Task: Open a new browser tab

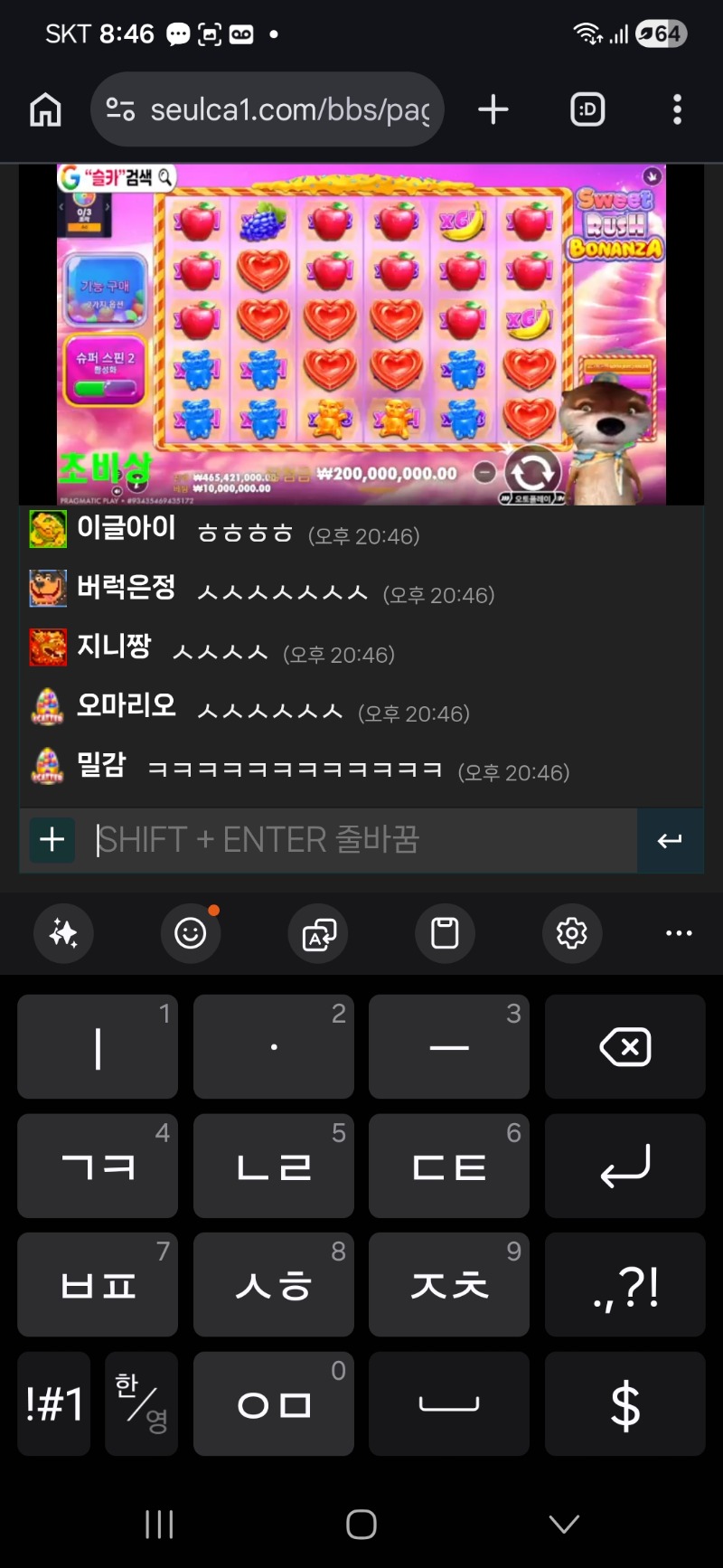Action: pos(493,110)
